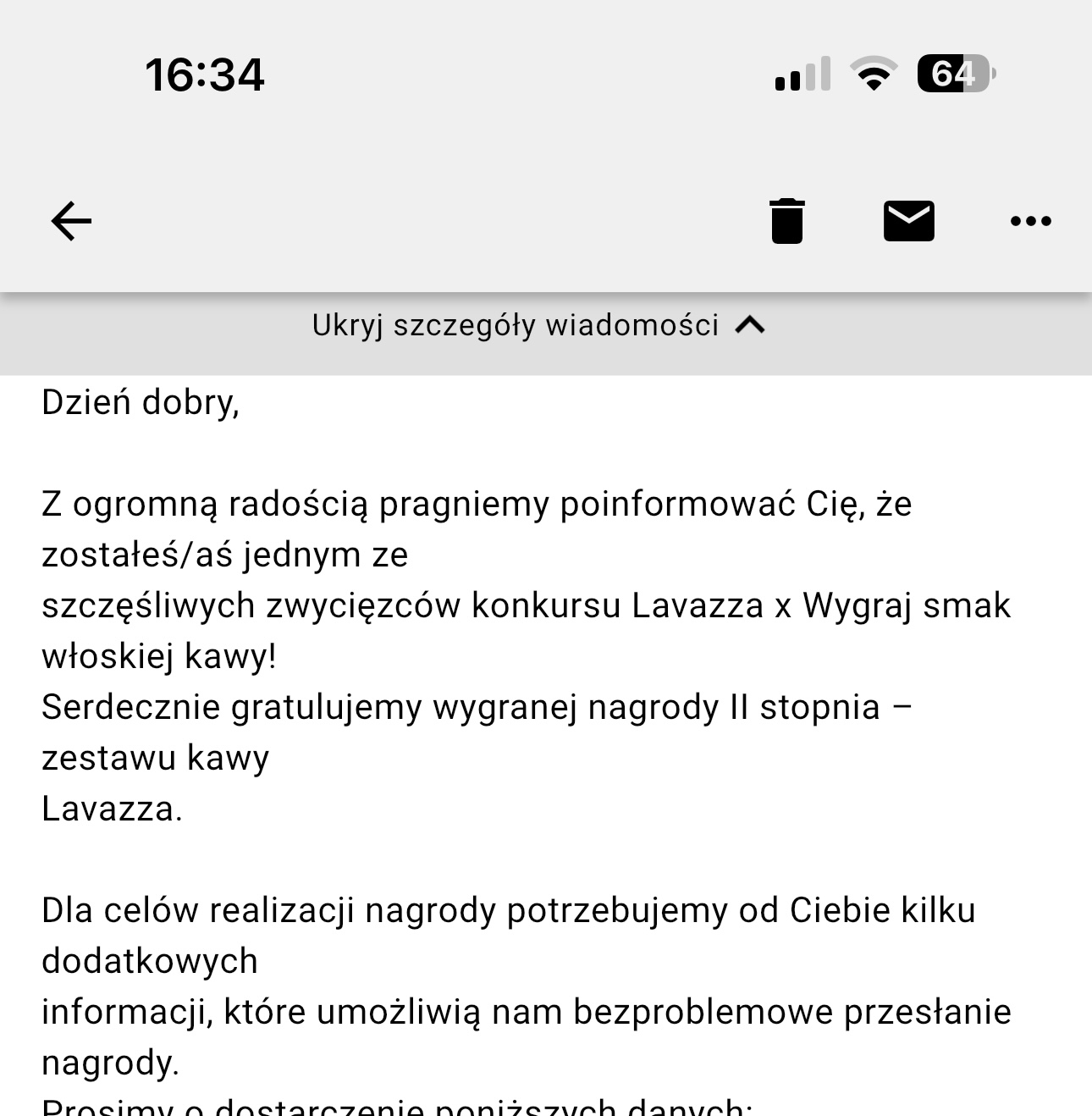
Task: Delete this email with the trash icon
Action: click(x=786, y=221)
